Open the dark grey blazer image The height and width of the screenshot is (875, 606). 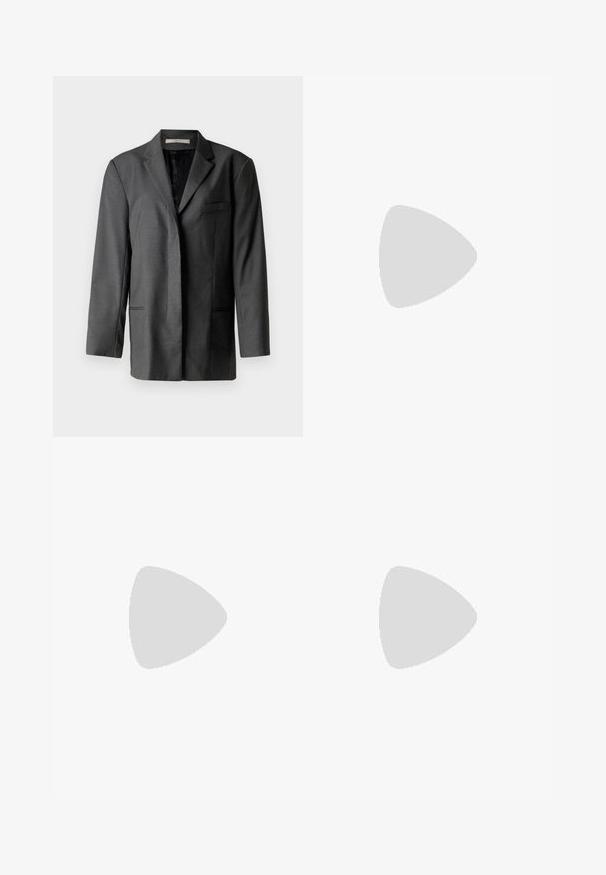coord(177,256)
